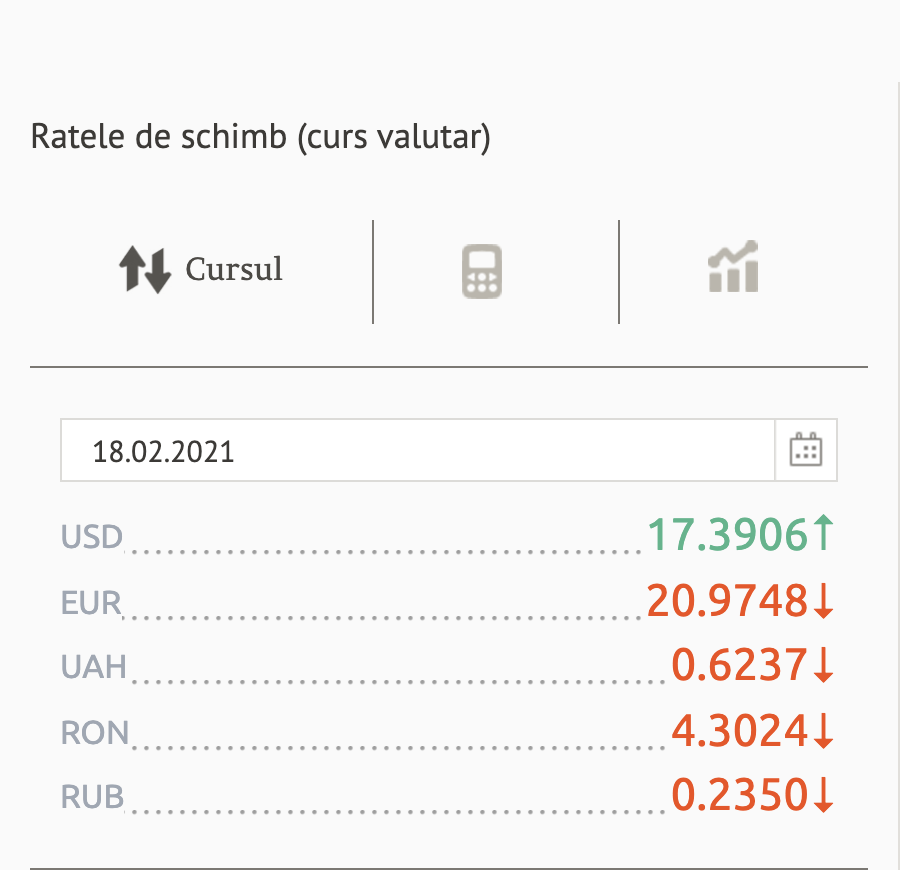
Task: Open the currency calculator tab
Action: click(x=482, y=271)
